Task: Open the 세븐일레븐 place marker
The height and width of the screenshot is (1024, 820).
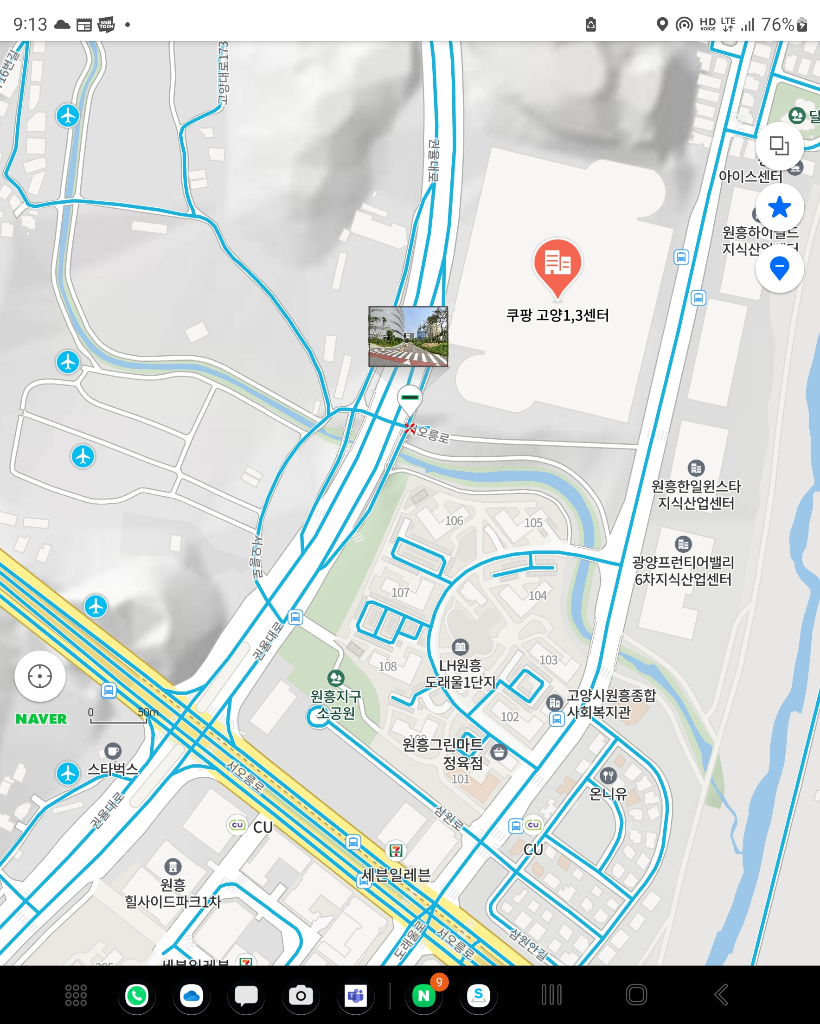Action: click(397, 850)
